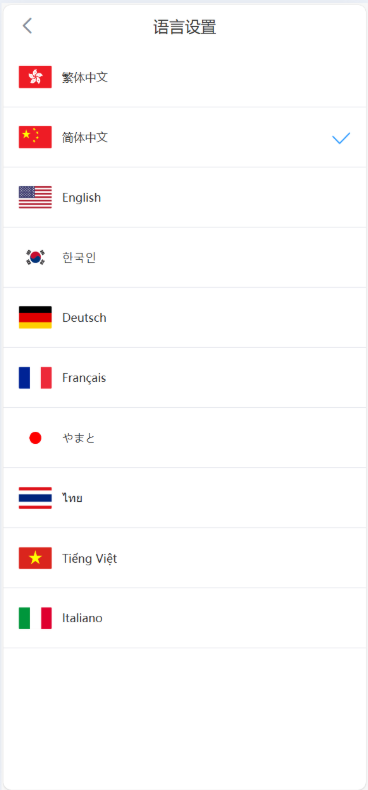The width and height of the screenshot is (368, 790).
Task: Choose the Thai ไทย option
Action: click(x=185, y=498)
